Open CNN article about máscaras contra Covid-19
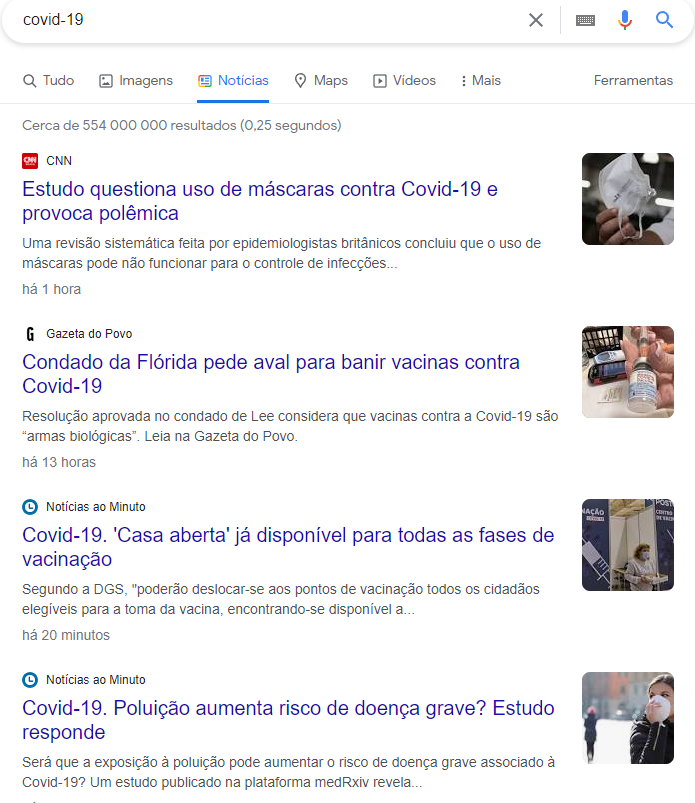Screen dimensions: 695x803 pos(260,201)
